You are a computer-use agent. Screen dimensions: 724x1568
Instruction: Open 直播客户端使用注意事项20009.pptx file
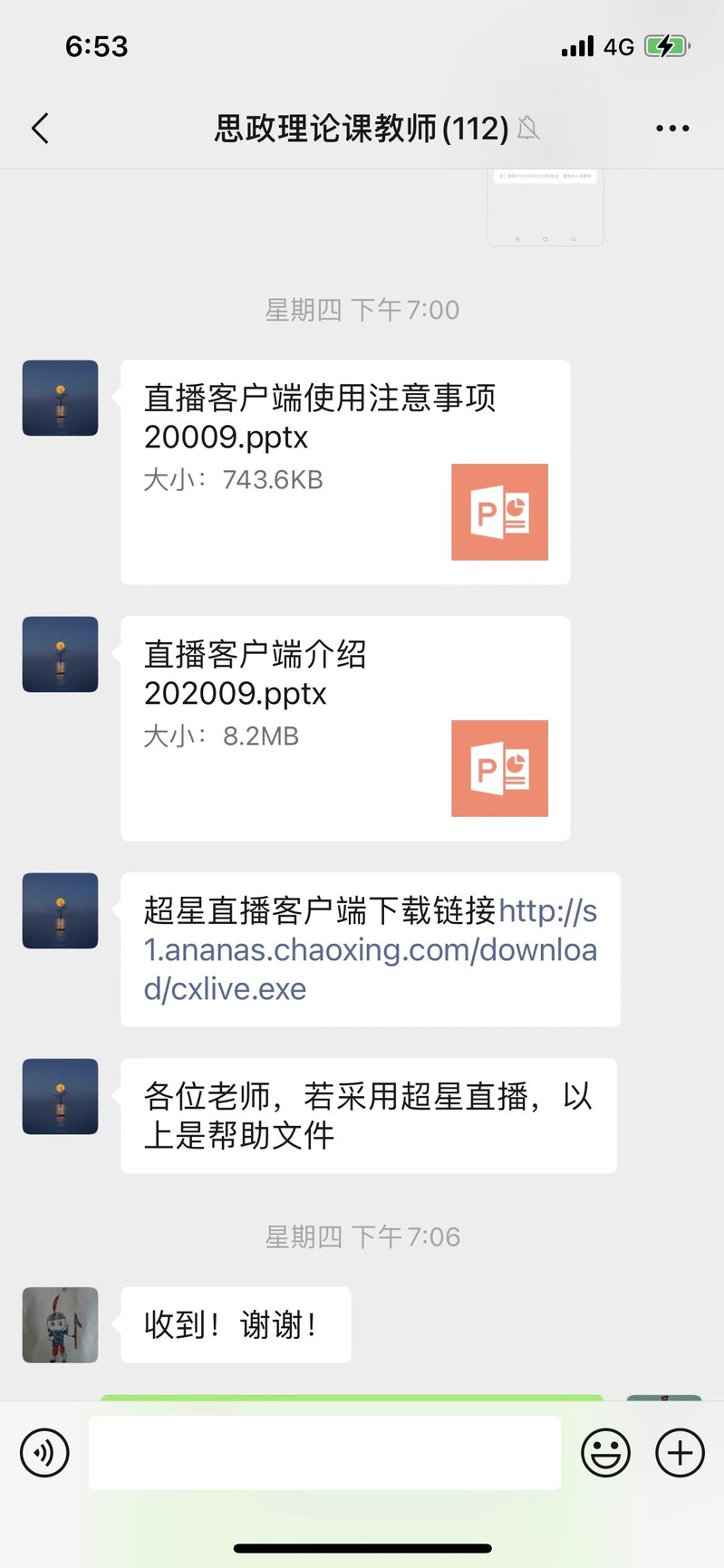tap(344, 471)
